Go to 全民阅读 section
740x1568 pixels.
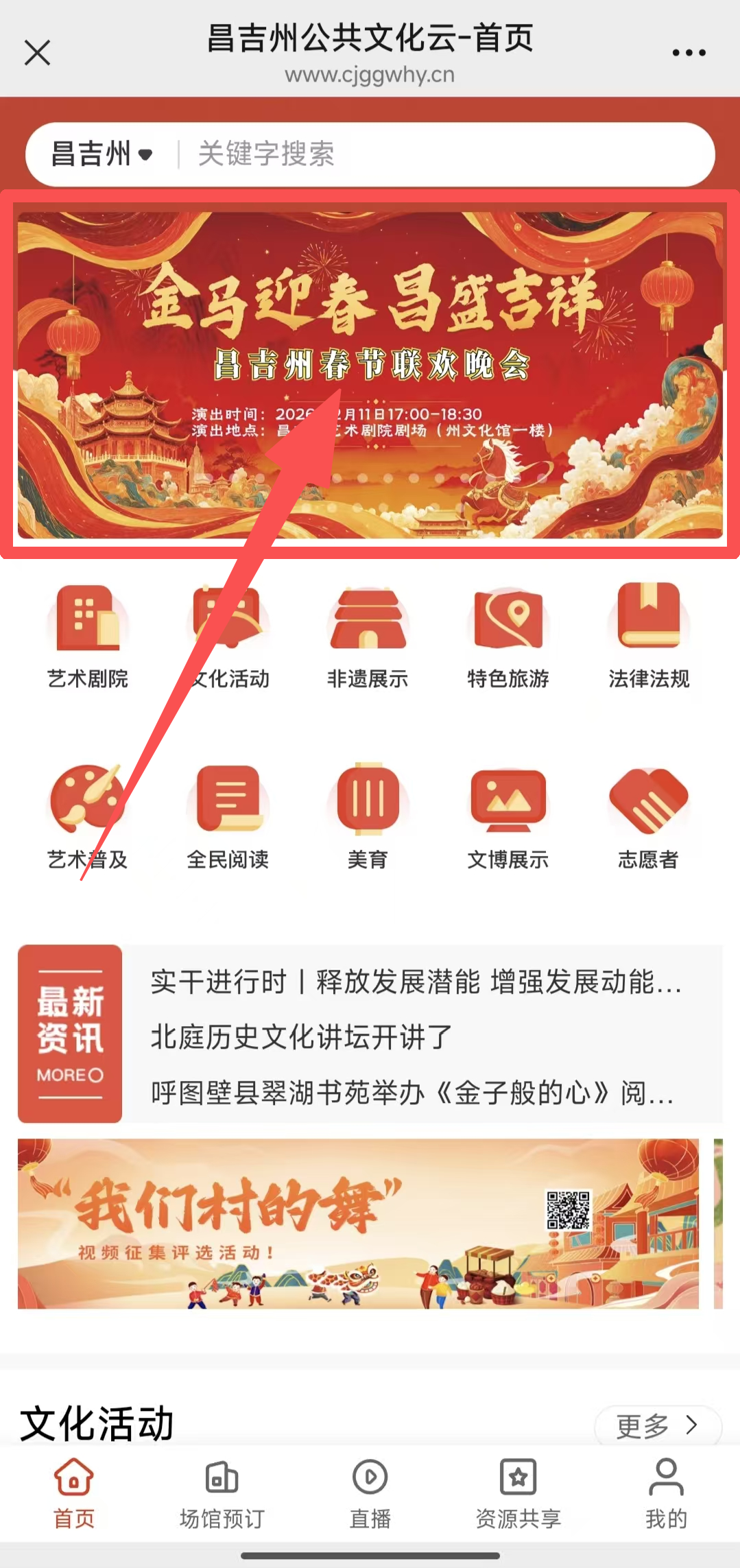tap(228, 816)
